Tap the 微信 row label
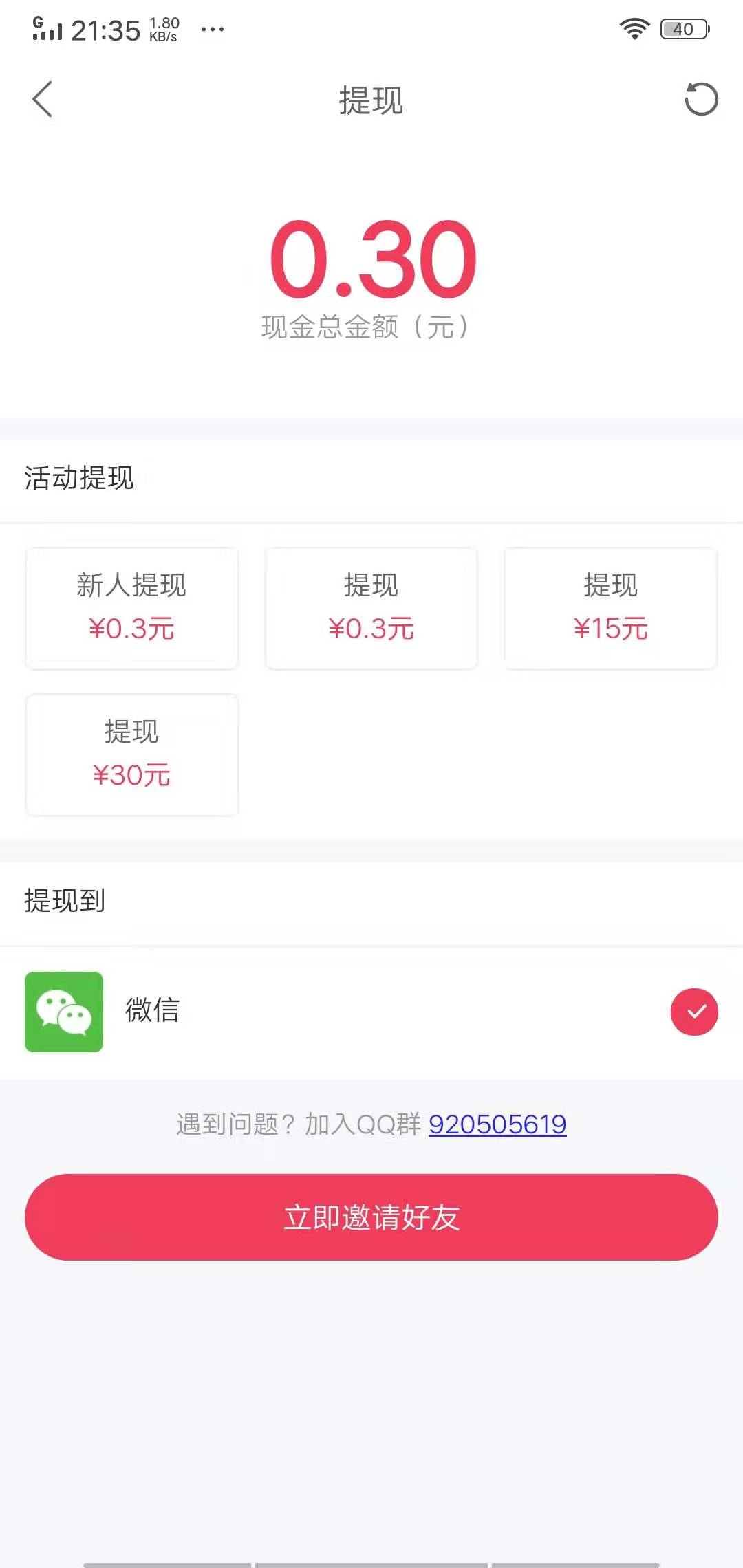Image resolution: width=743 pixels, height=1568 pixels. (152, 1012)
